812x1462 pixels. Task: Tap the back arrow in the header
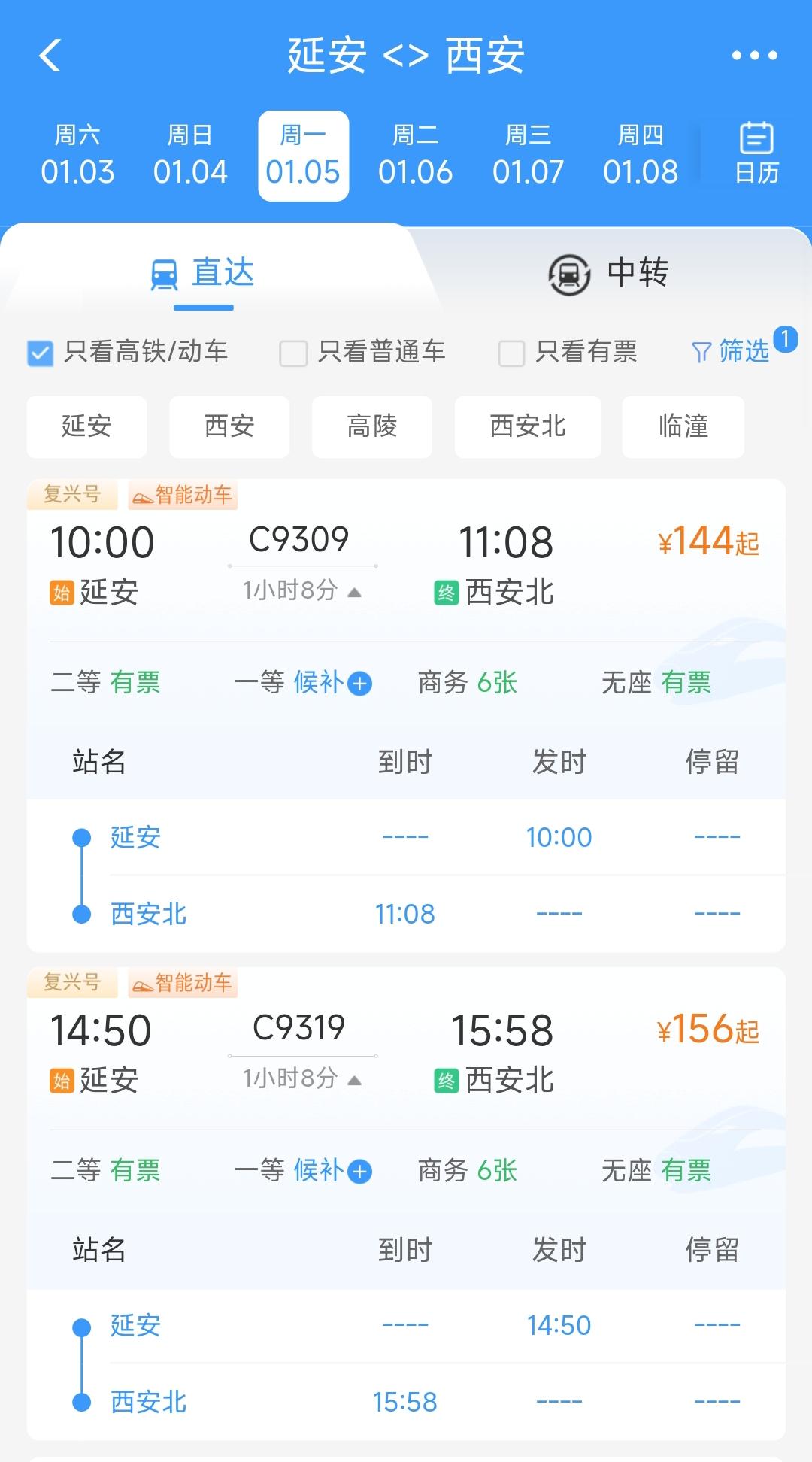(50, 55)
